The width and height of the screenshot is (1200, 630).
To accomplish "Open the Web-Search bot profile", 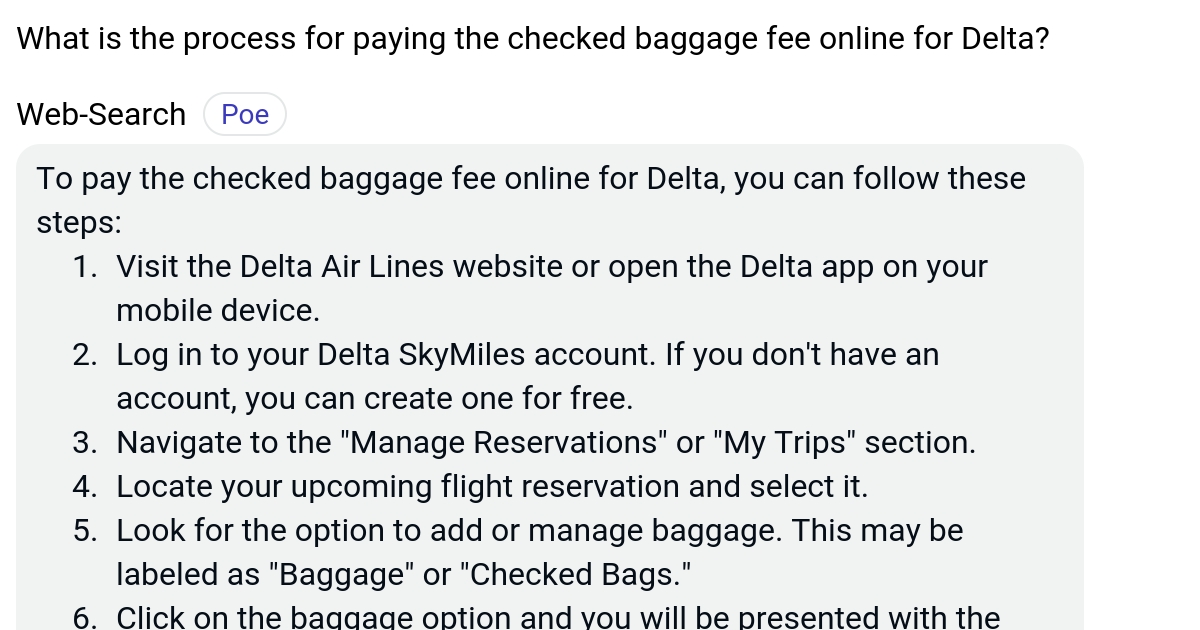I will (x=101, y=115).
